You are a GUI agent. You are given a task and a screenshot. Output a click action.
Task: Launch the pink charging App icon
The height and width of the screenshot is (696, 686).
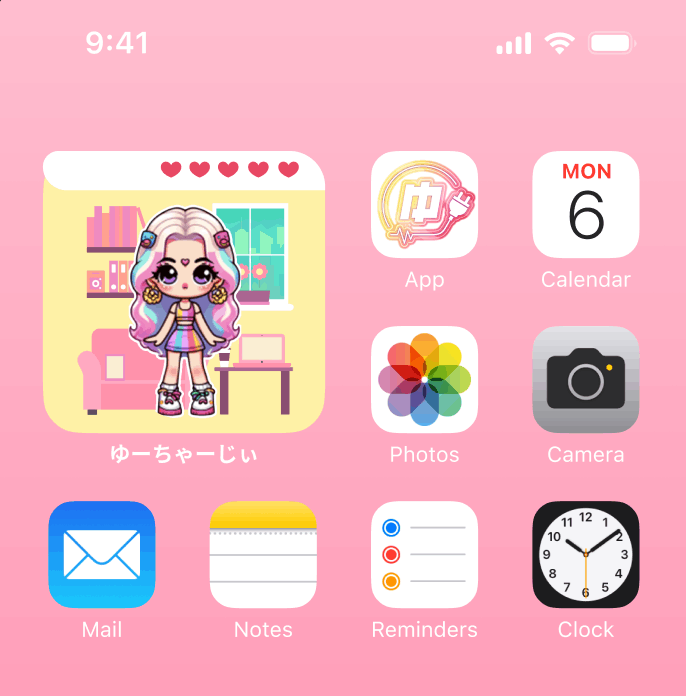(x=424, y=205)
